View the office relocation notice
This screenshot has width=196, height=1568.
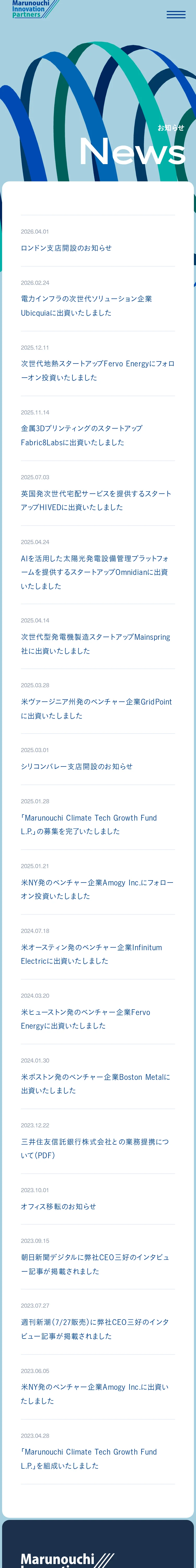click(x=59, y=1206)
